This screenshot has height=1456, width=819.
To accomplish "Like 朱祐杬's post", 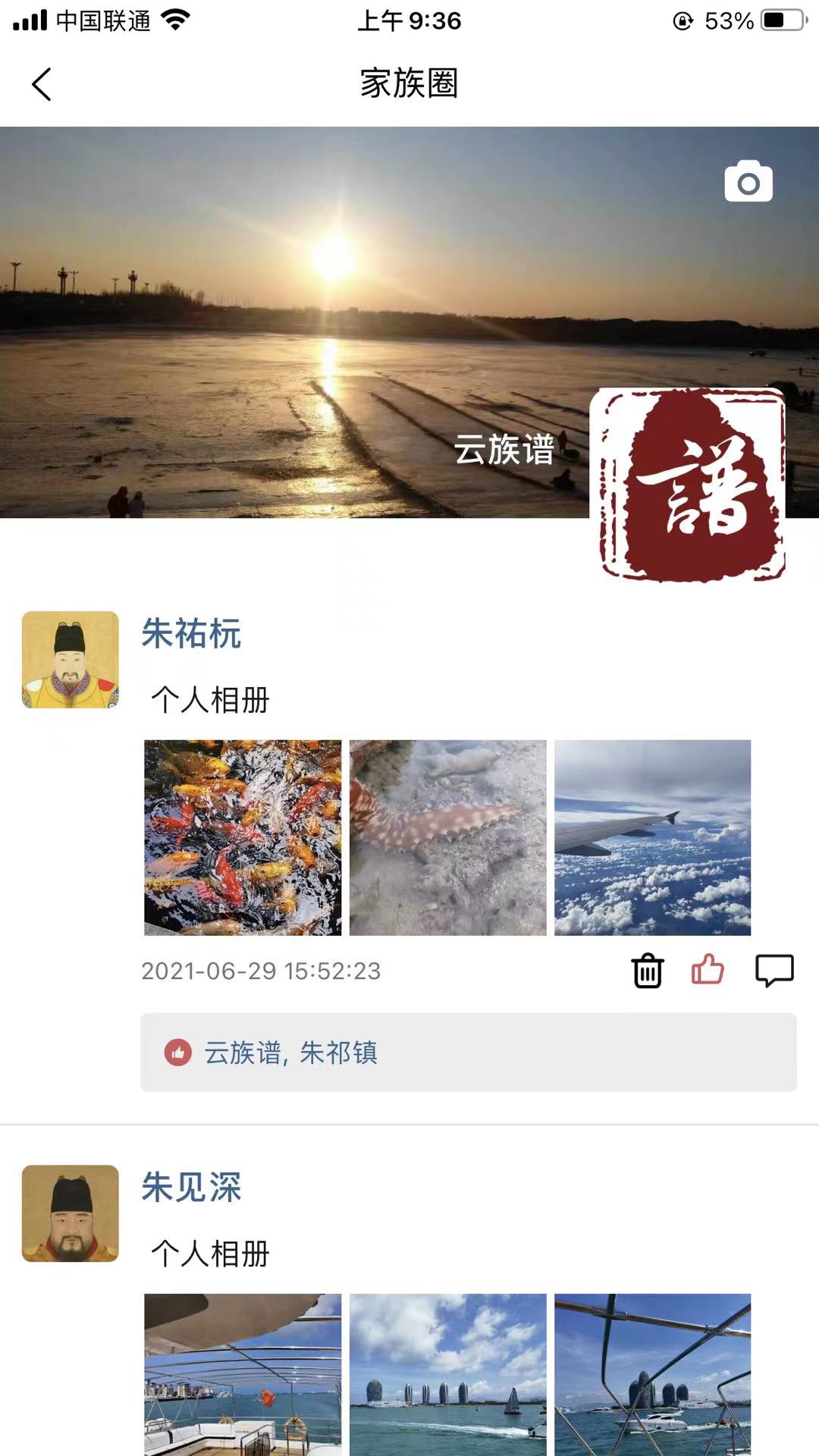I will [708, 970].
